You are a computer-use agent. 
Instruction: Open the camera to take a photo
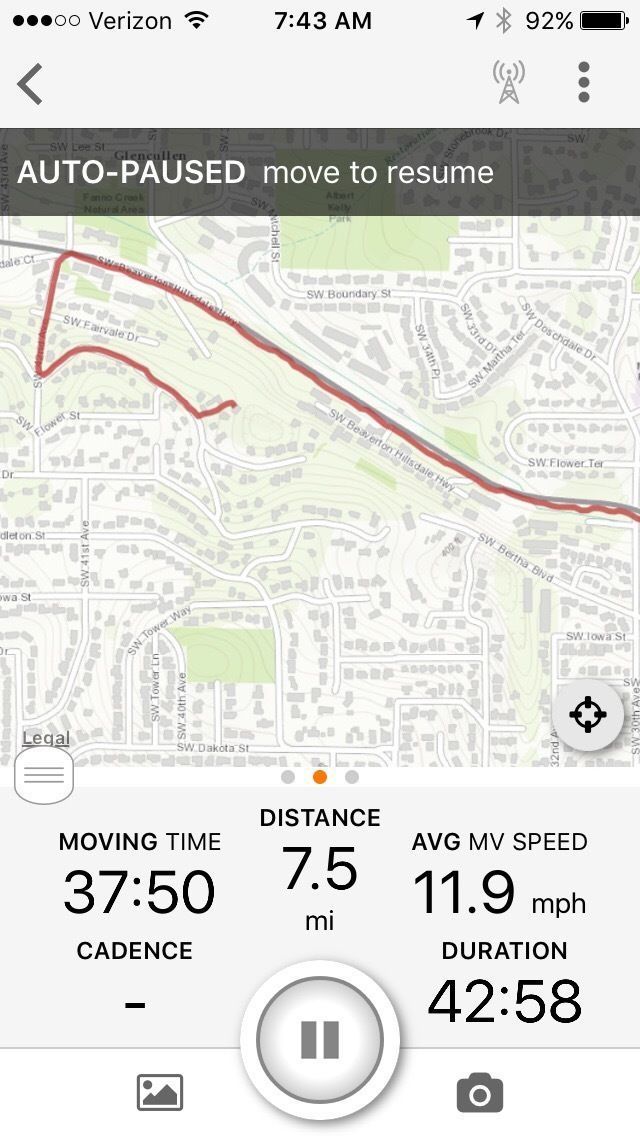point(479,1093)
